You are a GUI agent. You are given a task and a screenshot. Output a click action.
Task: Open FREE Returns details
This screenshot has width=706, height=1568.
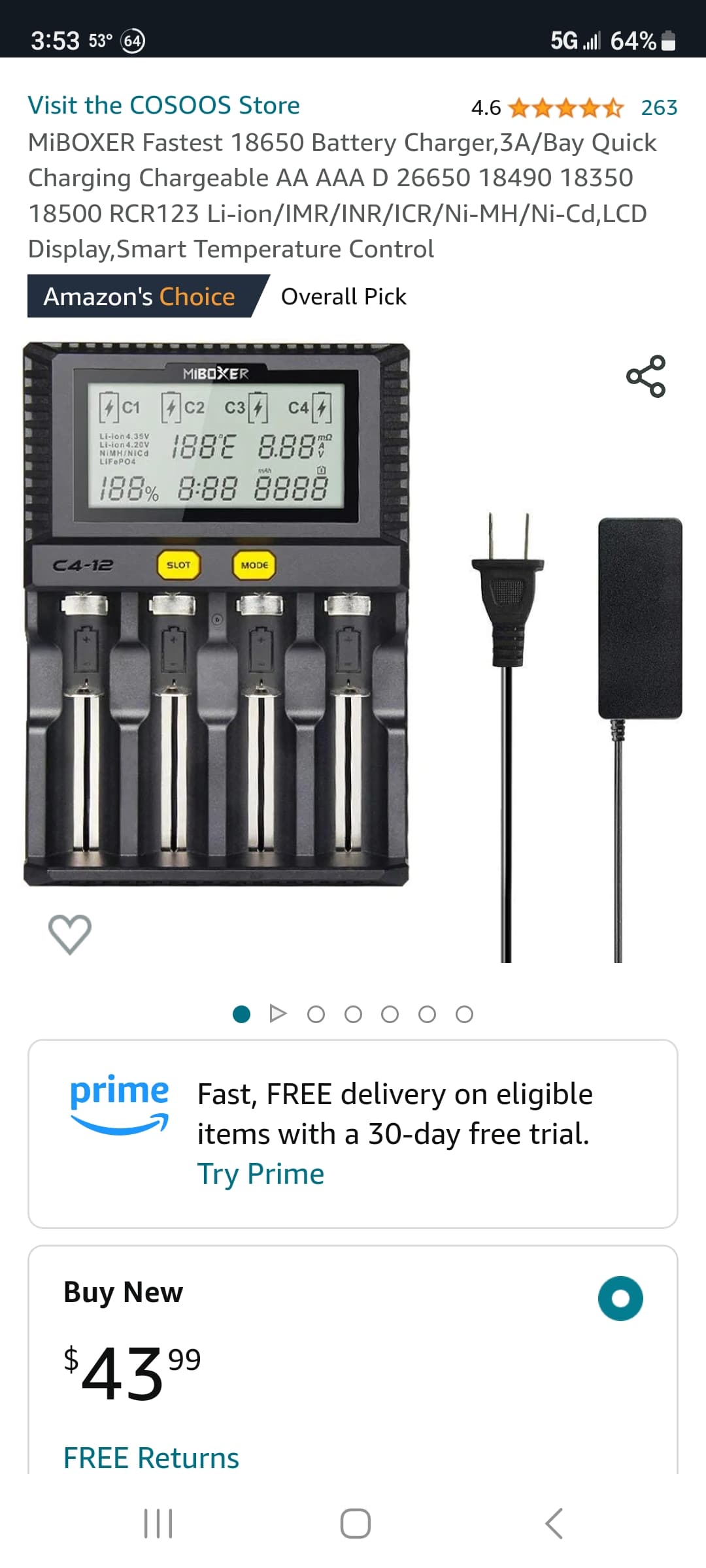point(151,1458)
